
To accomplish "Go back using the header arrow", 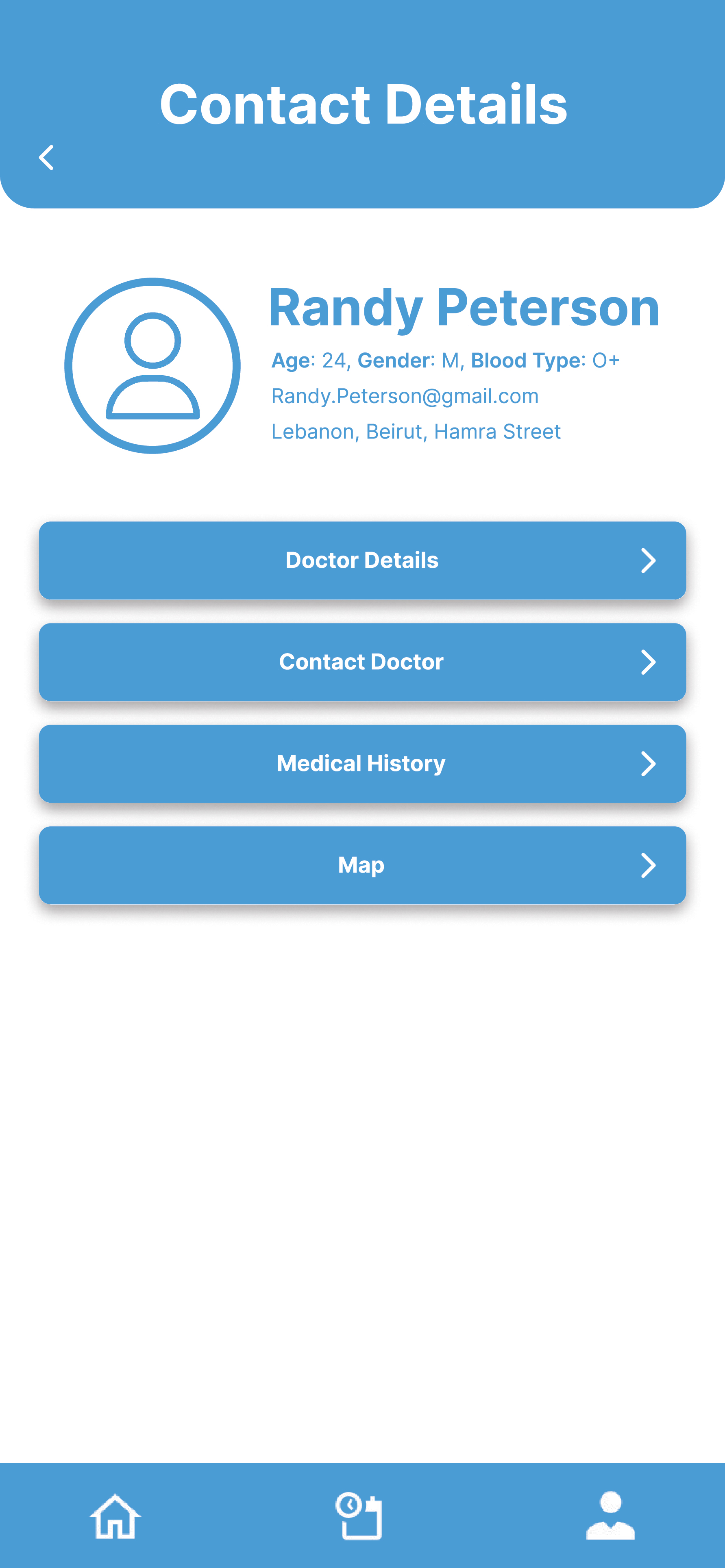I will click(46, 158).
